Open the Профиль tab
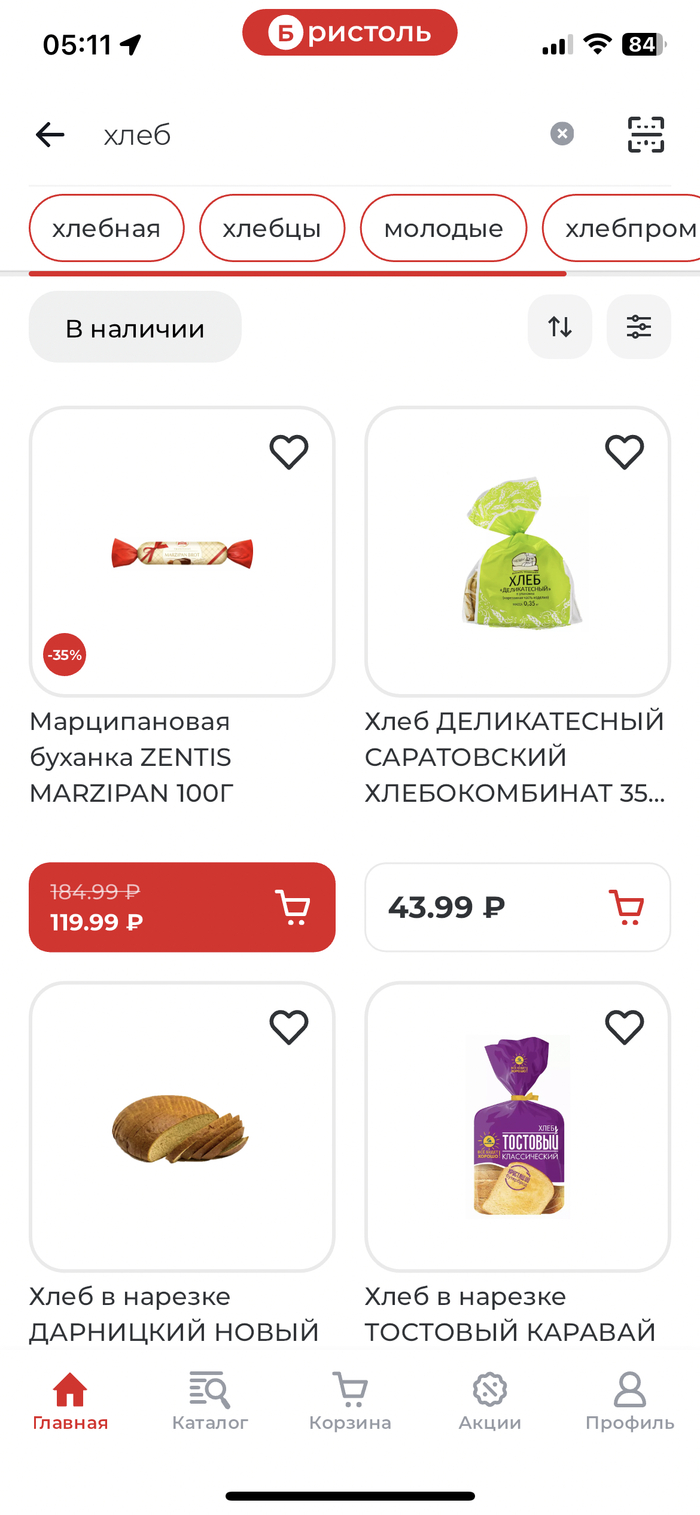 pos(630,1400)
